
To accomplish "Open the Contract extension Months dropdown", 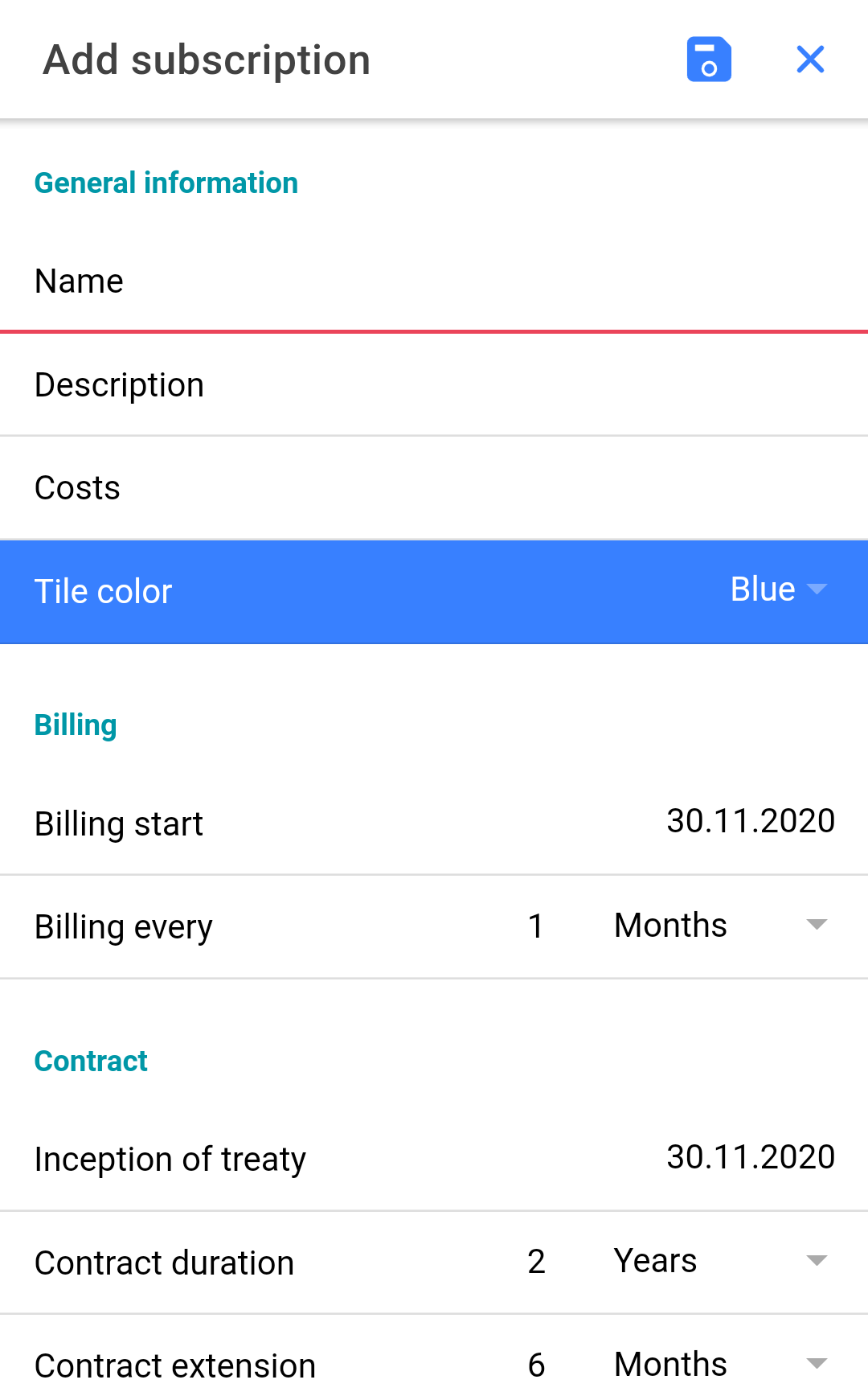I will point(719,1365).
